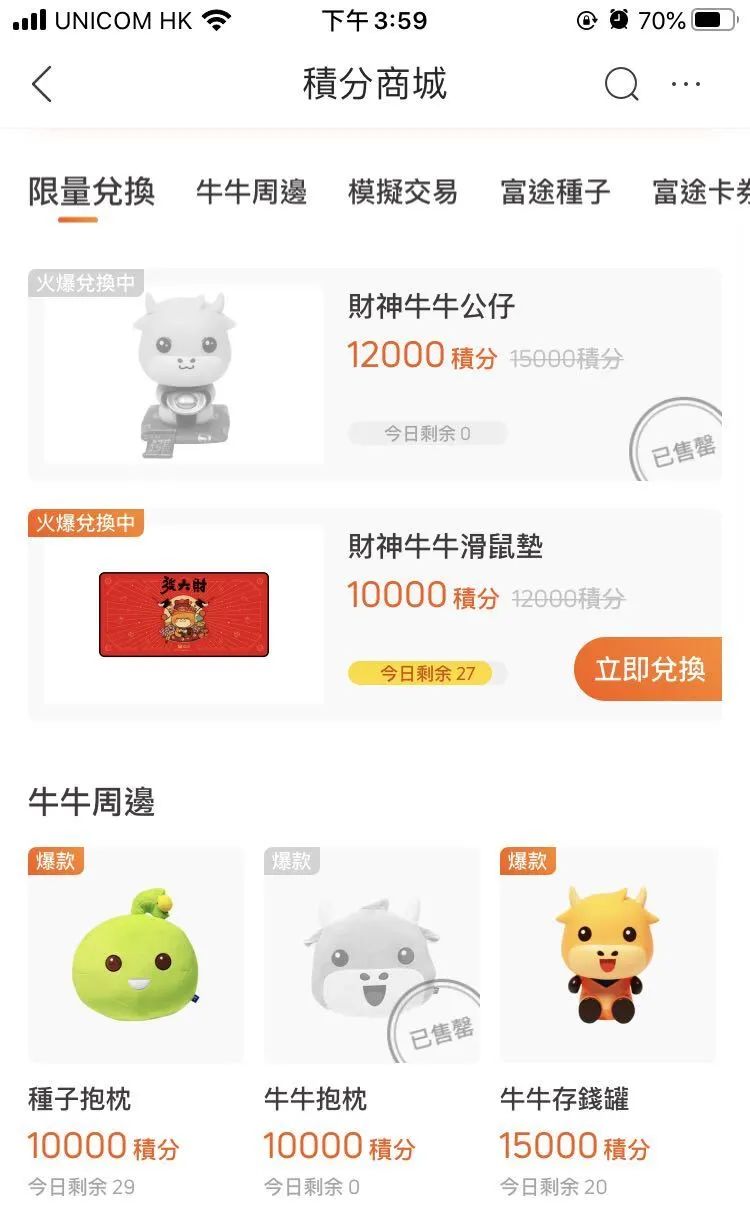The width and height of the screenshot is (750, 1220).
Task: Select the 限量兌換 tab
Action: [x=91, y=191]
